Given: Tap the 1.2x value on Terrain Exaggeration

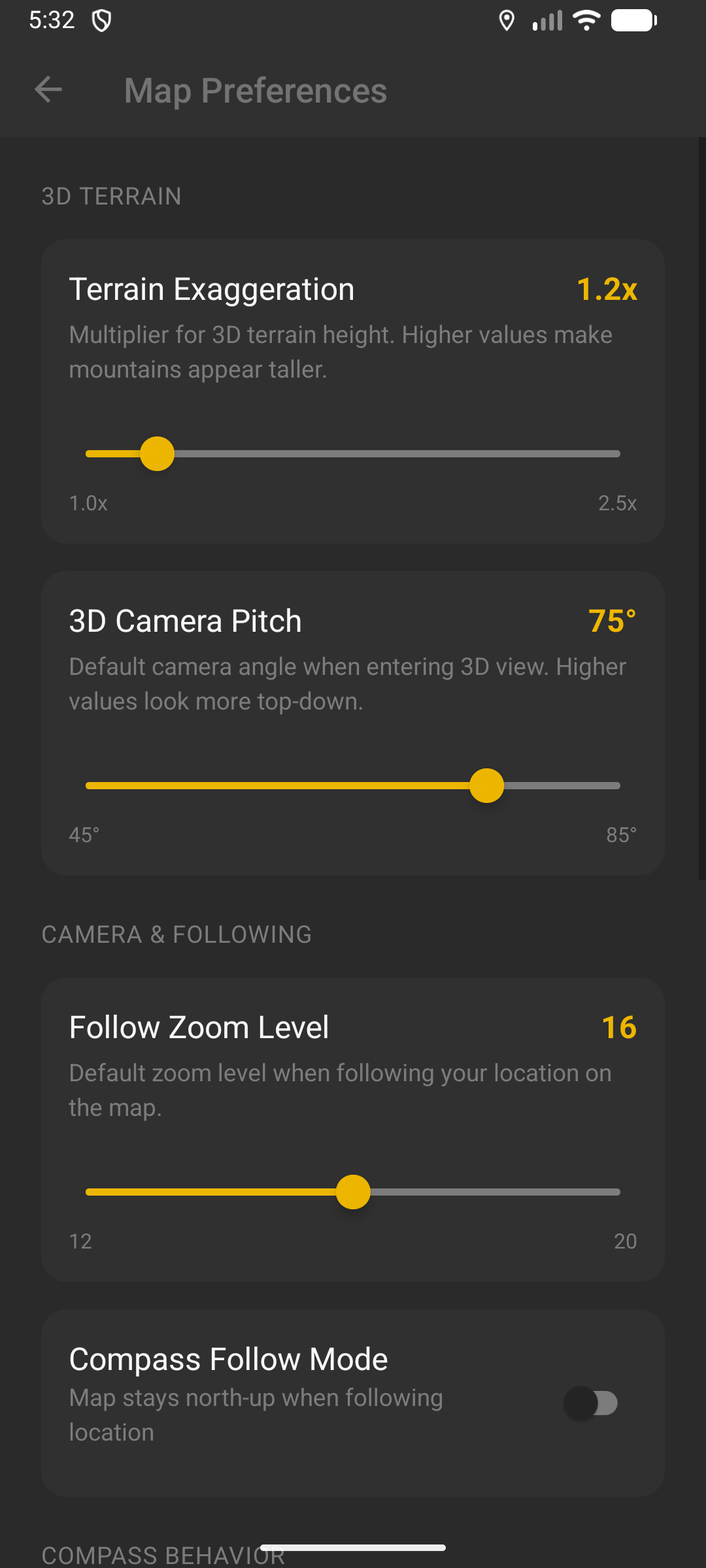Looking at the screenshot, I should [x=607, y=289].
